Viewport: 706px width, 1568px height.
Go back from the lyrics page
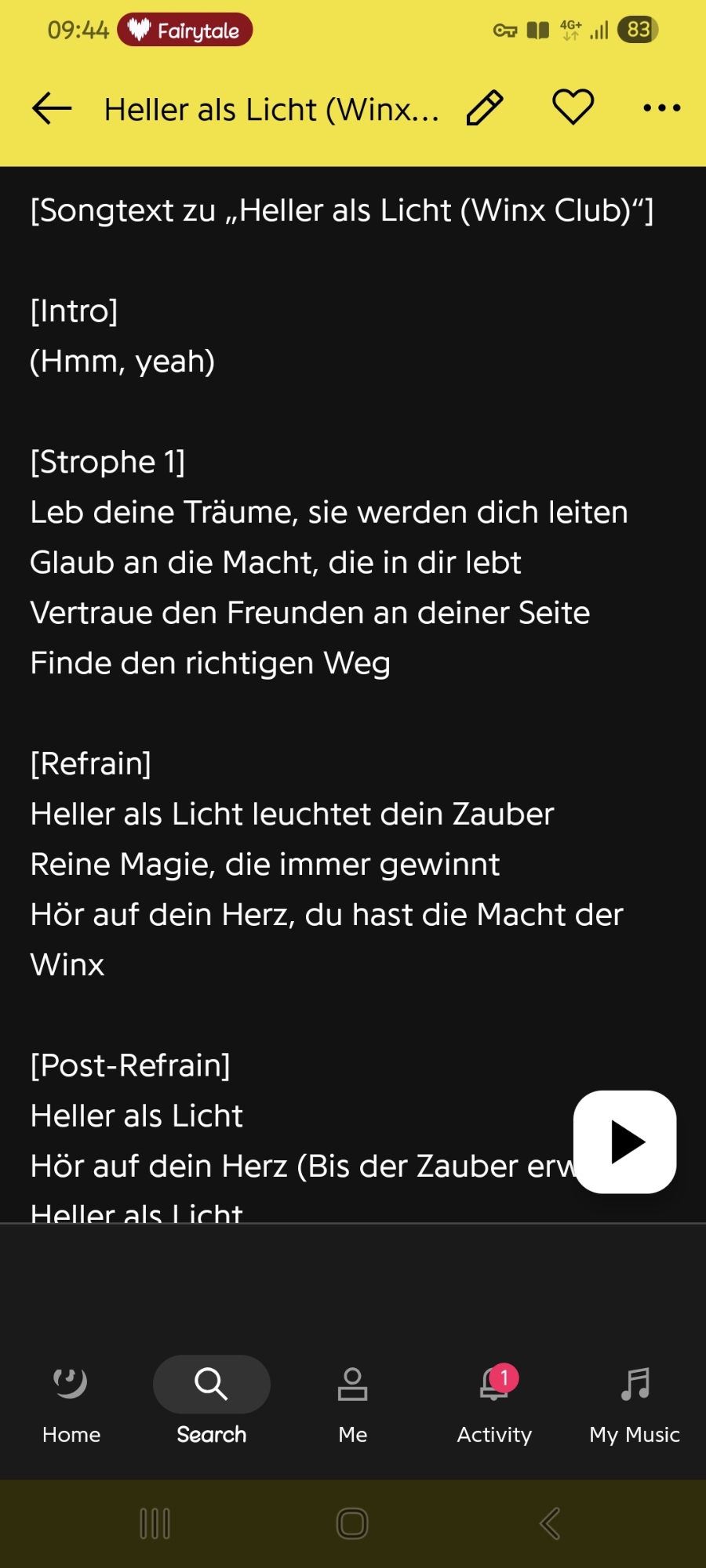[52, 108]
